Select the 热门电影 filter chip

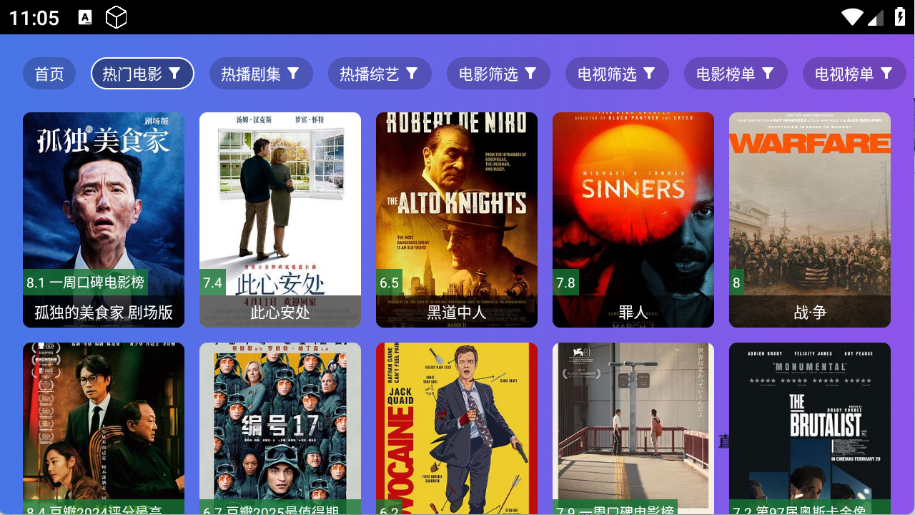coord(142,74)
